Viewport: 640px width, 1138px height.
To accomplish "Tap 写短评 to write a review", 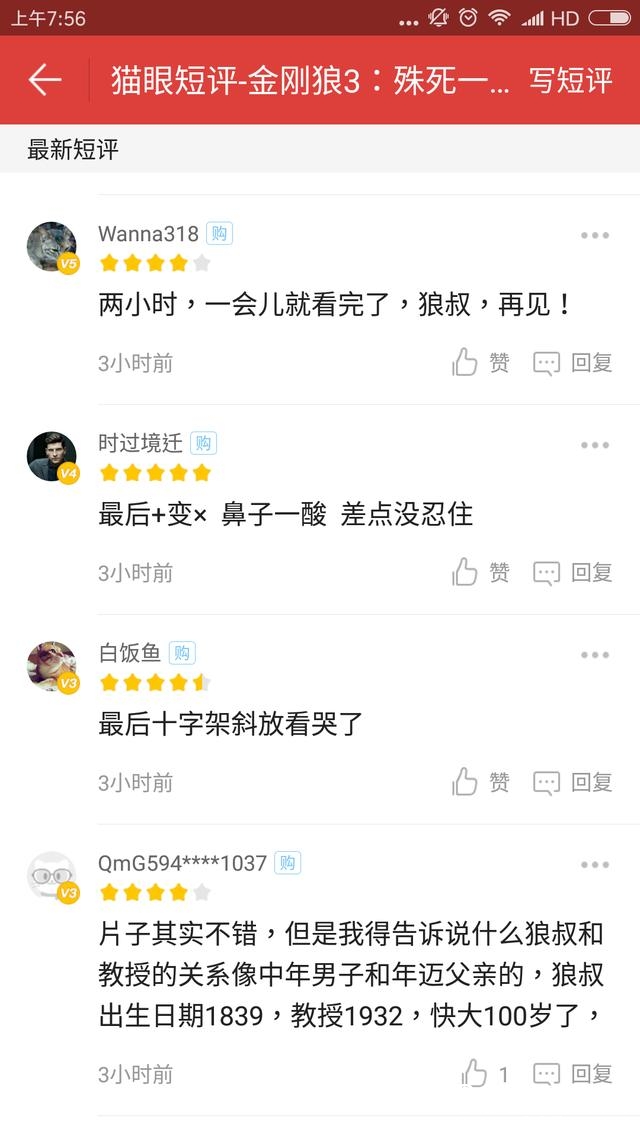I will coord(570,80).
